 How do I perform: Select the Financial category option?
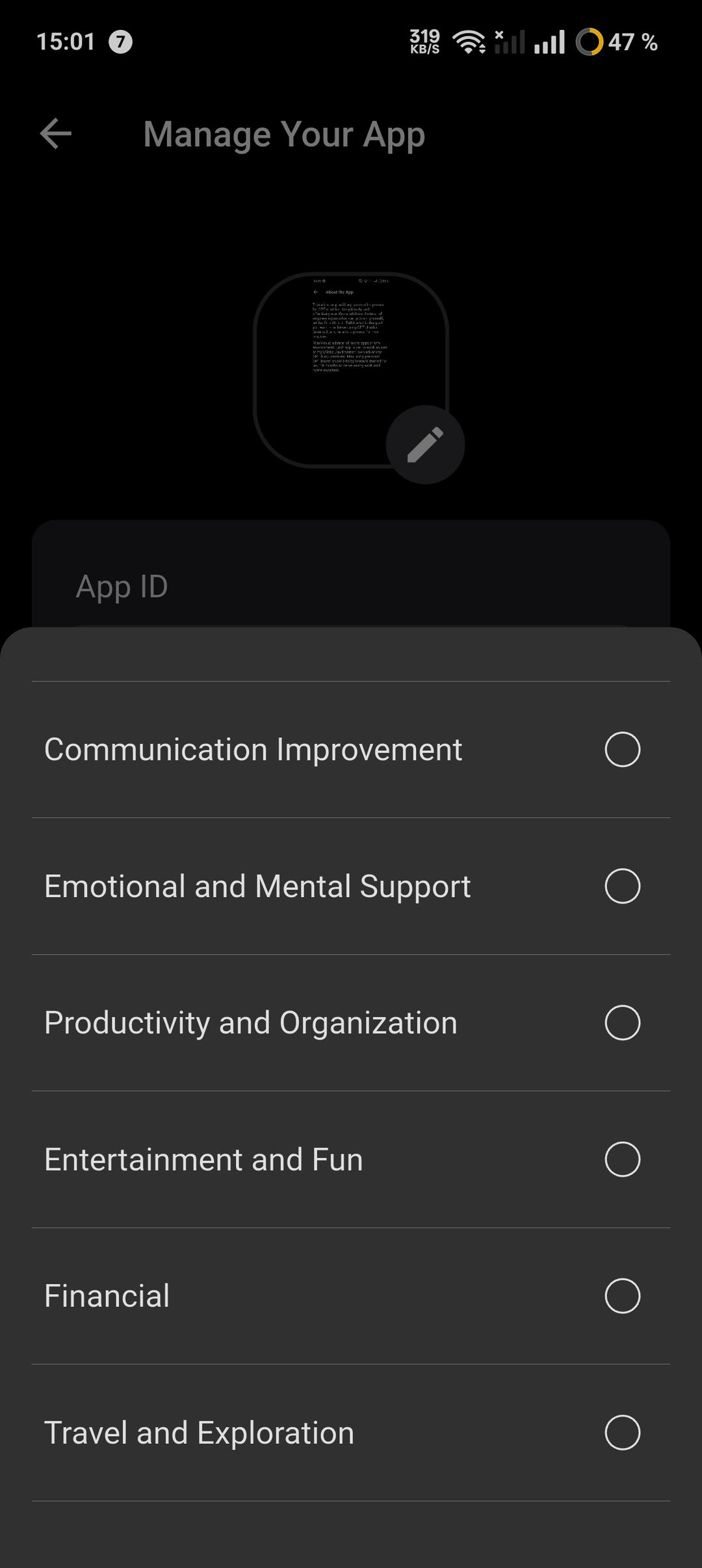(x=623, y=1296)
